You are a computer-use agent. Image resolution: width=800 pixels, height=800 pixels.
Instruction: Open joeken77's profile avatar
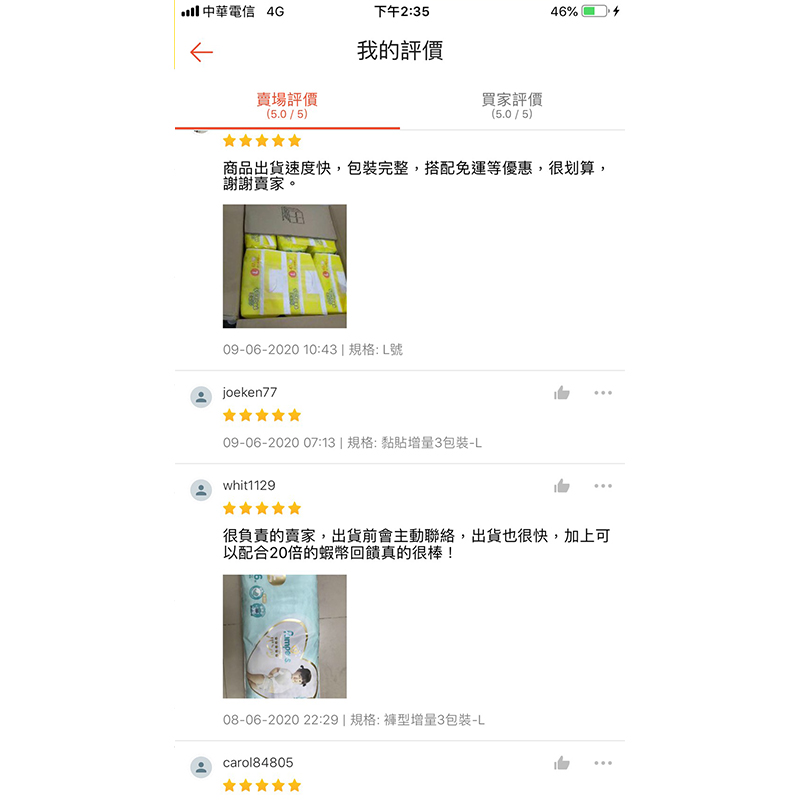point(201,397)
